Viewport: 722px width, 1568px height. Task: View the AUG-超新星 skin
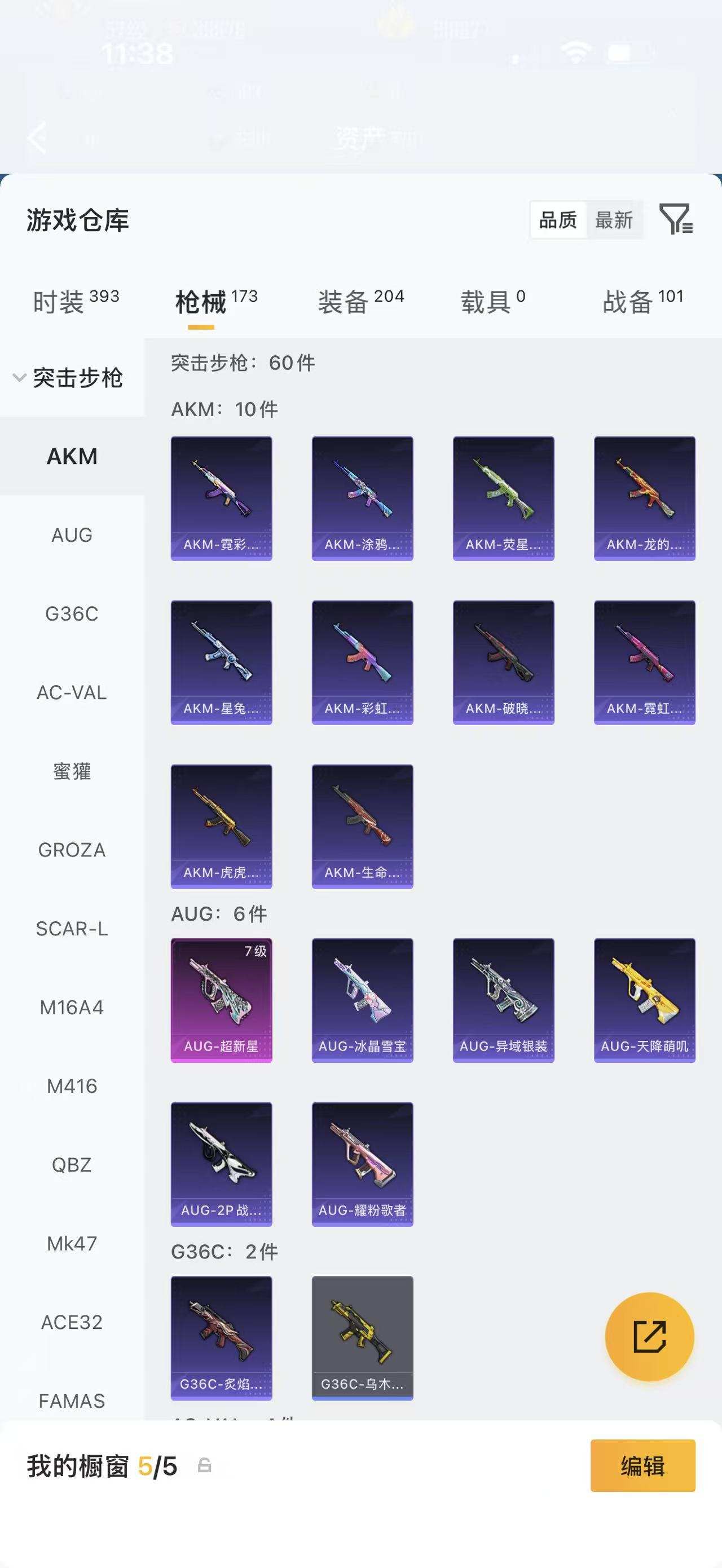pos(222,1000)
